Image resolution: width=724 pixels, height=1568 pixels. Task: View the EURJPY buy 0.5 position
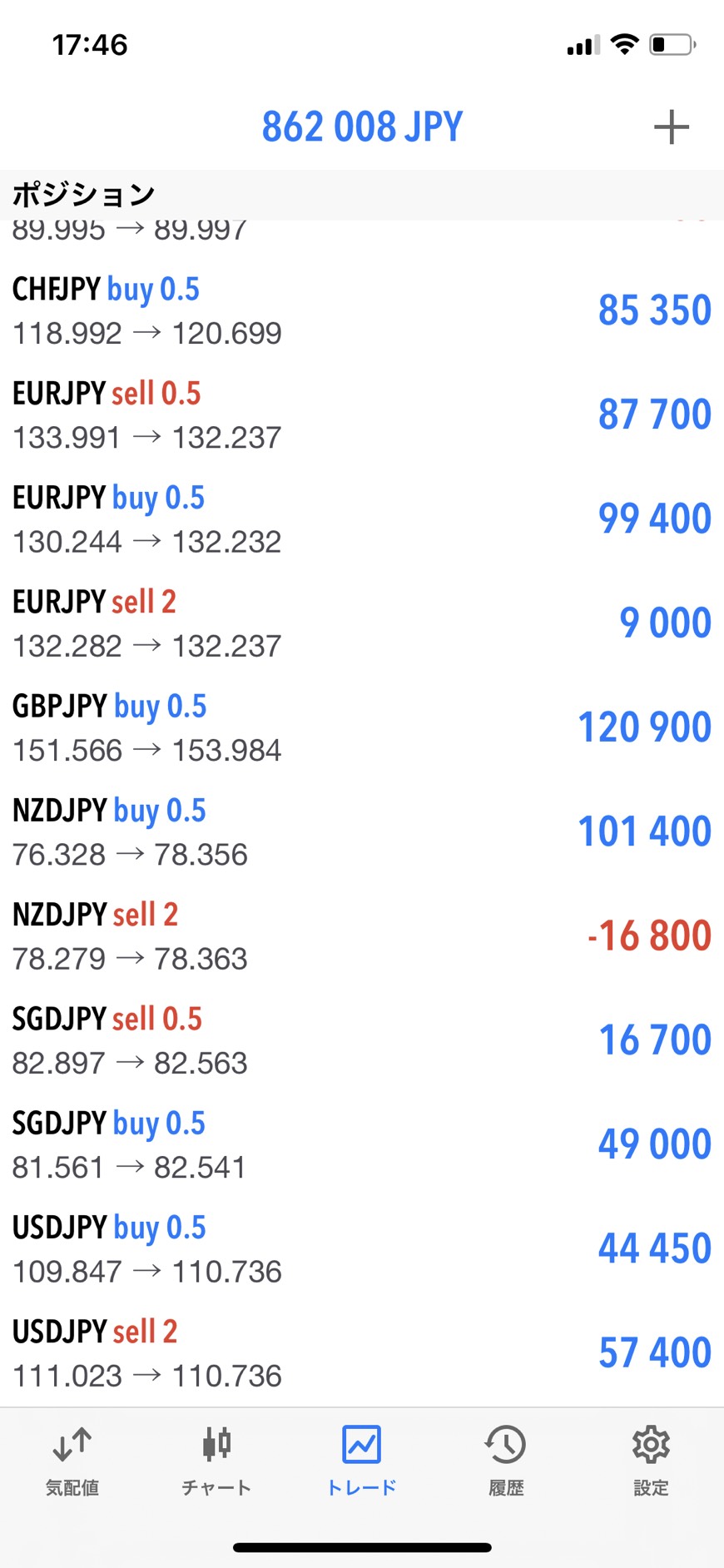coord(361,519)
